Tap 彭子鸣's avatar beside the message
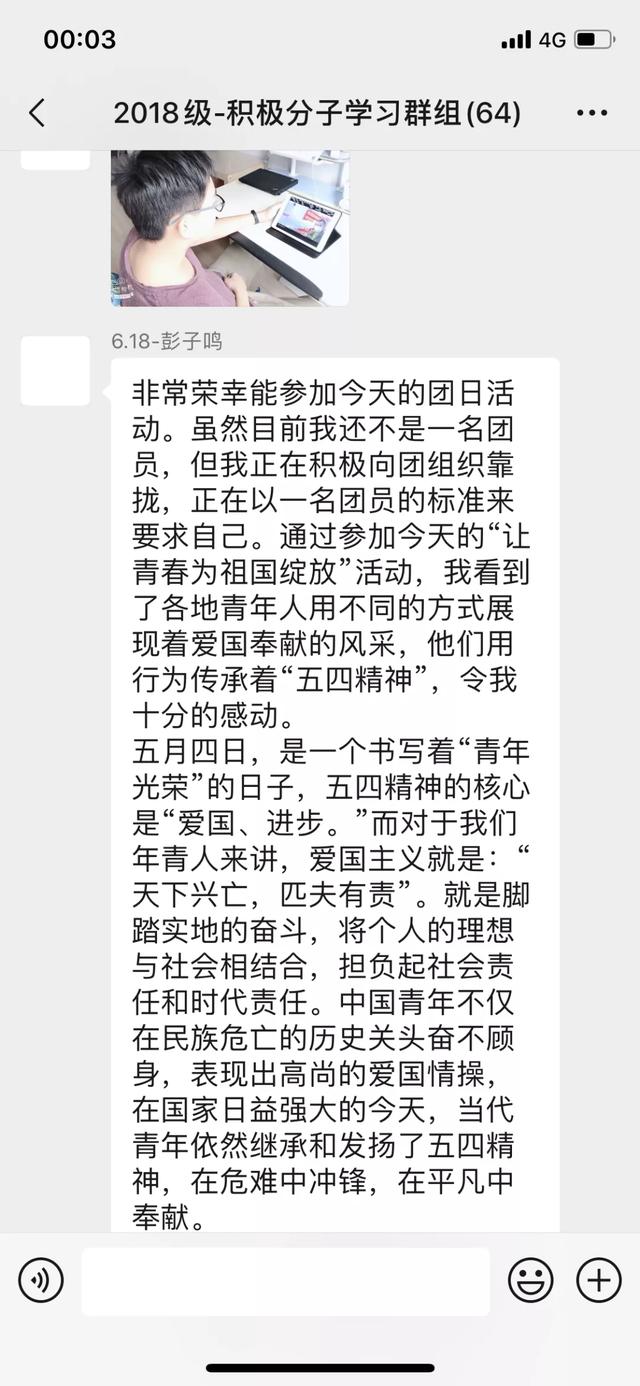640x1386 pixels. (55, 371)
